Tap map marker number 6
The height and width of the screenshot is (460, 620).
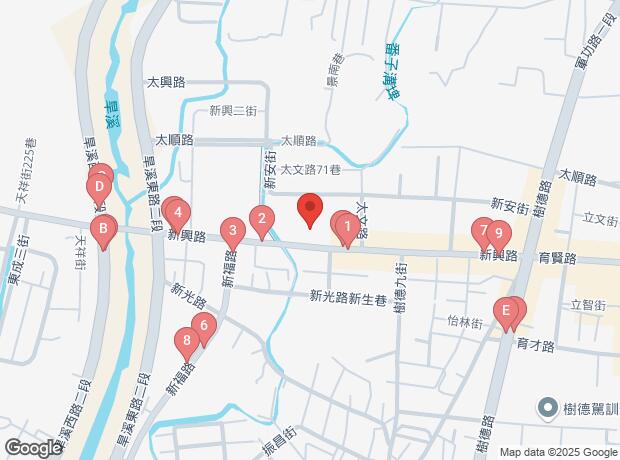(x=203, y=325)
